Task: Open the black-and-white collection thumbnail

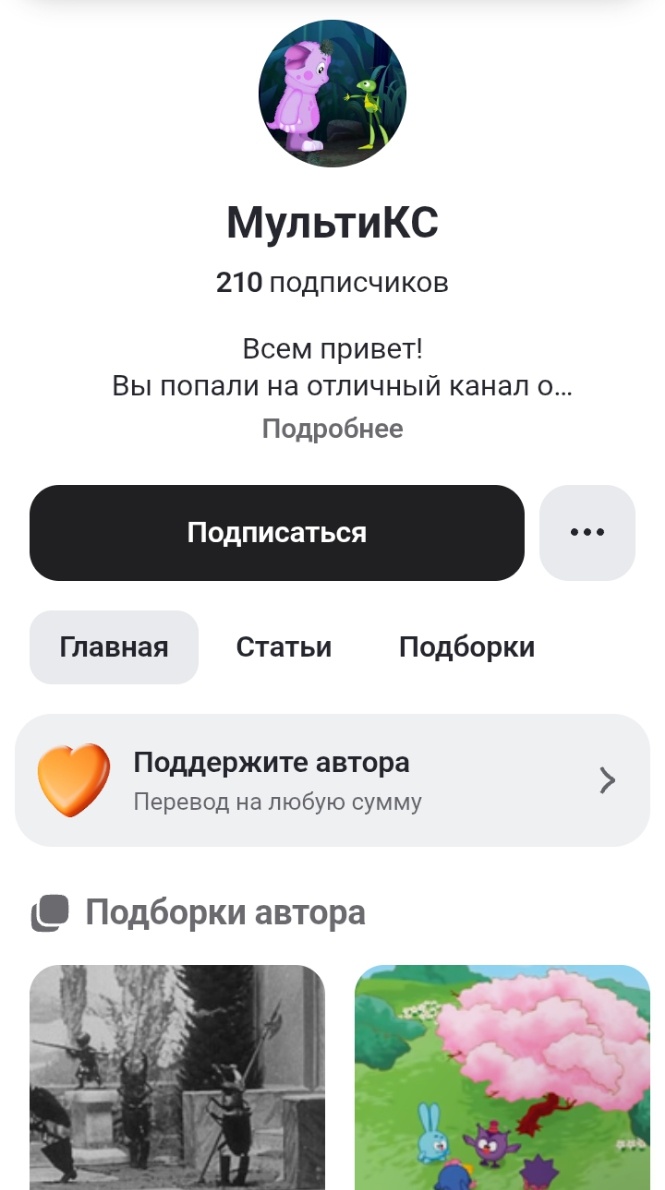Action: point(177,1076)
